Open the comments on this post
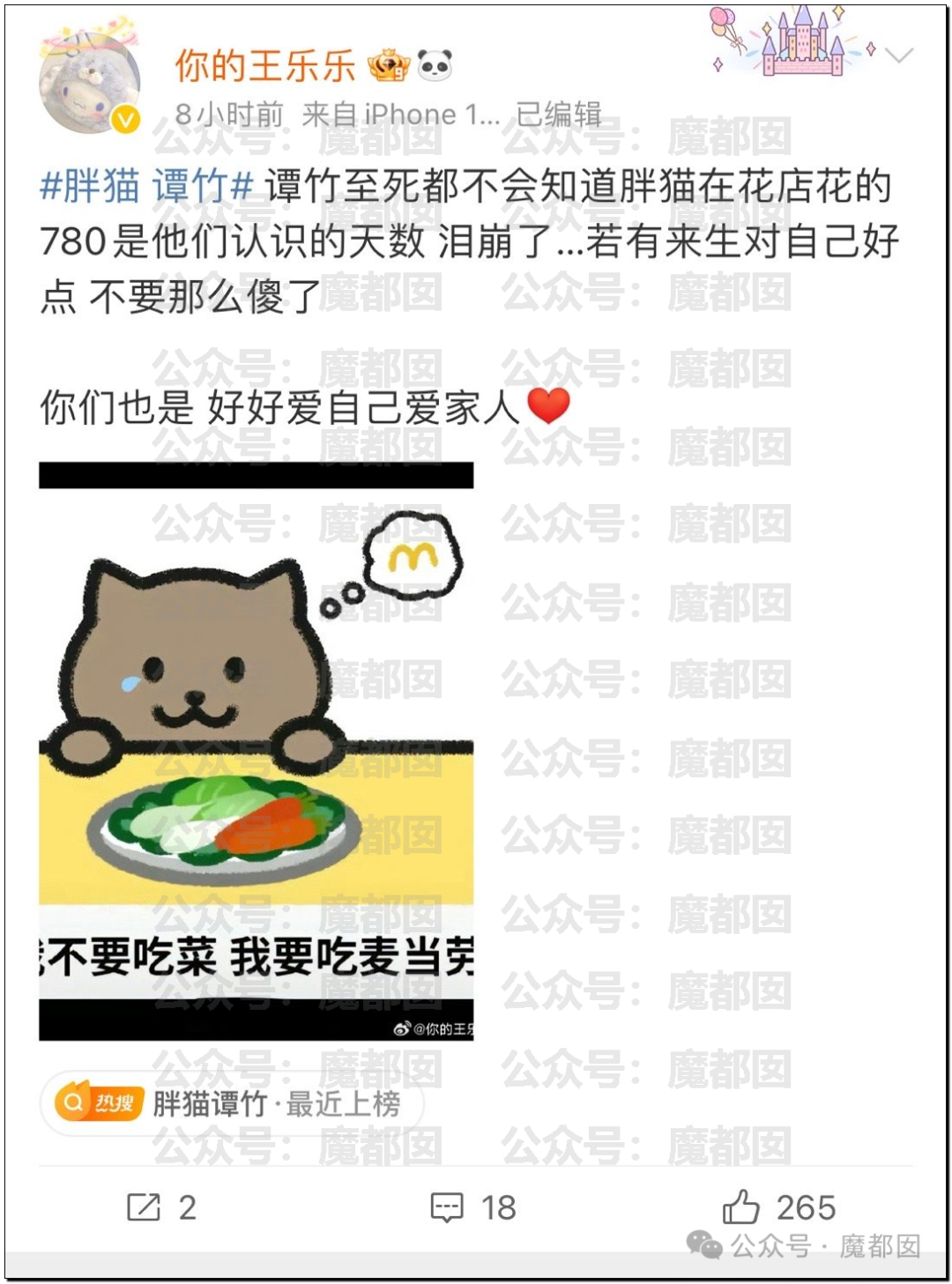The width and height of the screenshot is (952, 1284). 472,1206
